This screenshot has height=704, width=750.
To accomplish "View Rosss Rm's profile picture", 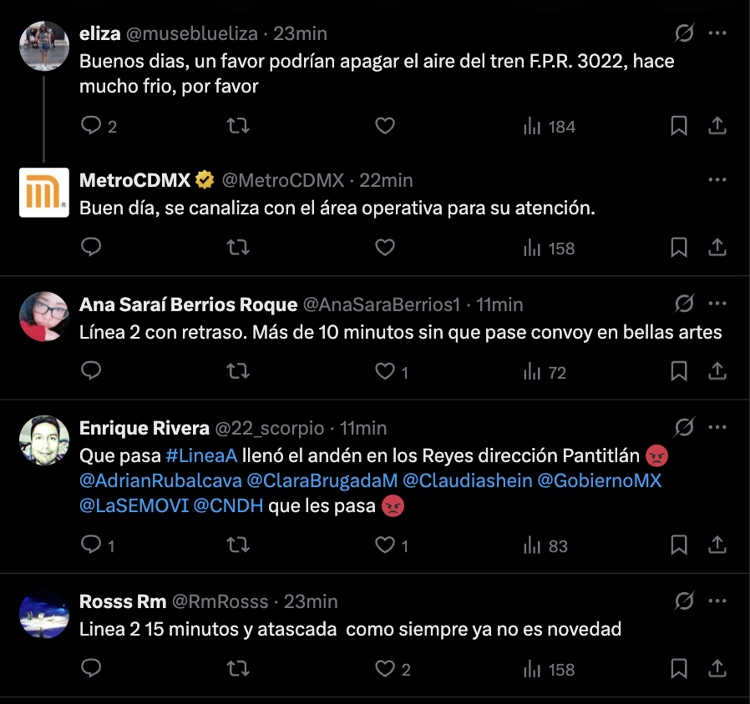I will pyautogui.click(x=44, y=614).
